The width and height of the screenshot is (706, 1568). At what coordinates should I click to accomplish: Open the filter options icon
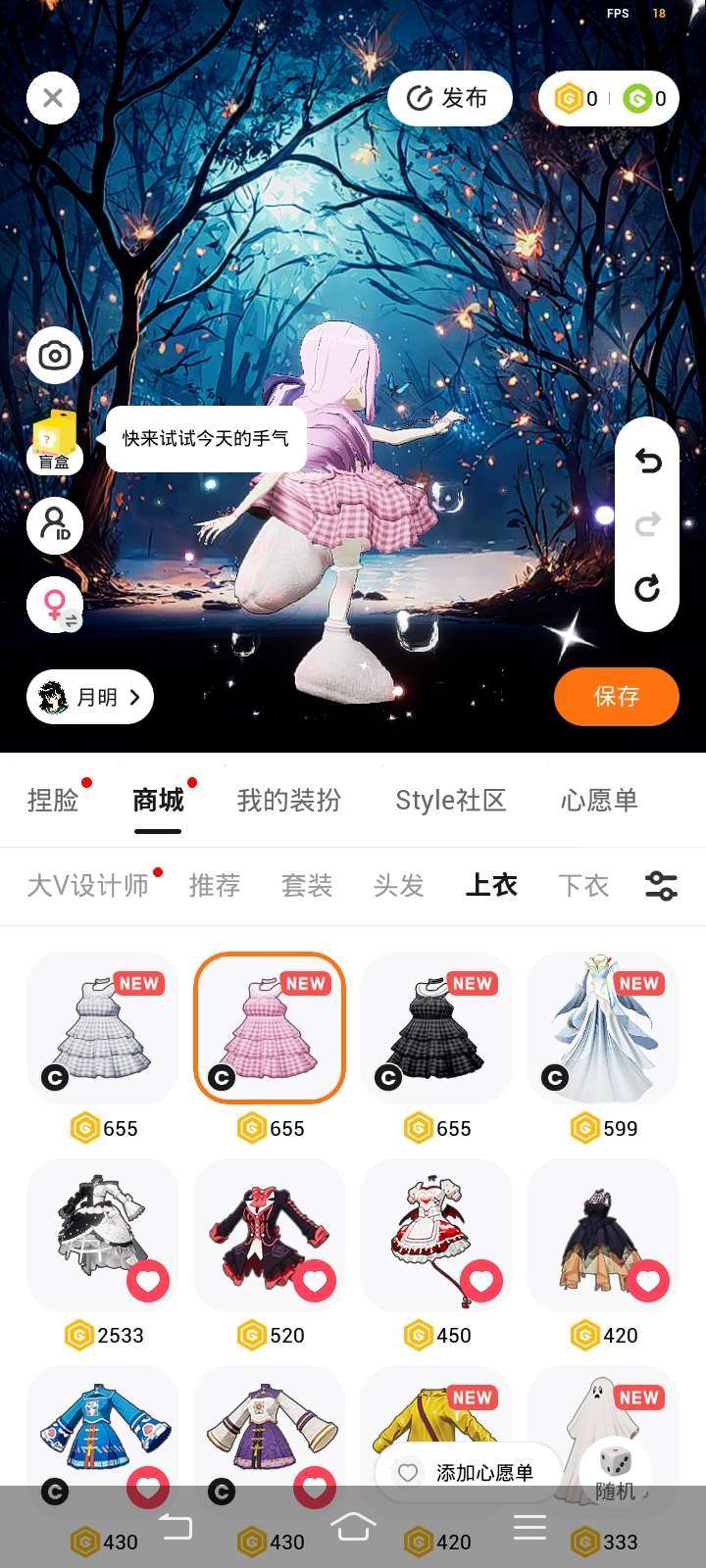pos(661,886)
